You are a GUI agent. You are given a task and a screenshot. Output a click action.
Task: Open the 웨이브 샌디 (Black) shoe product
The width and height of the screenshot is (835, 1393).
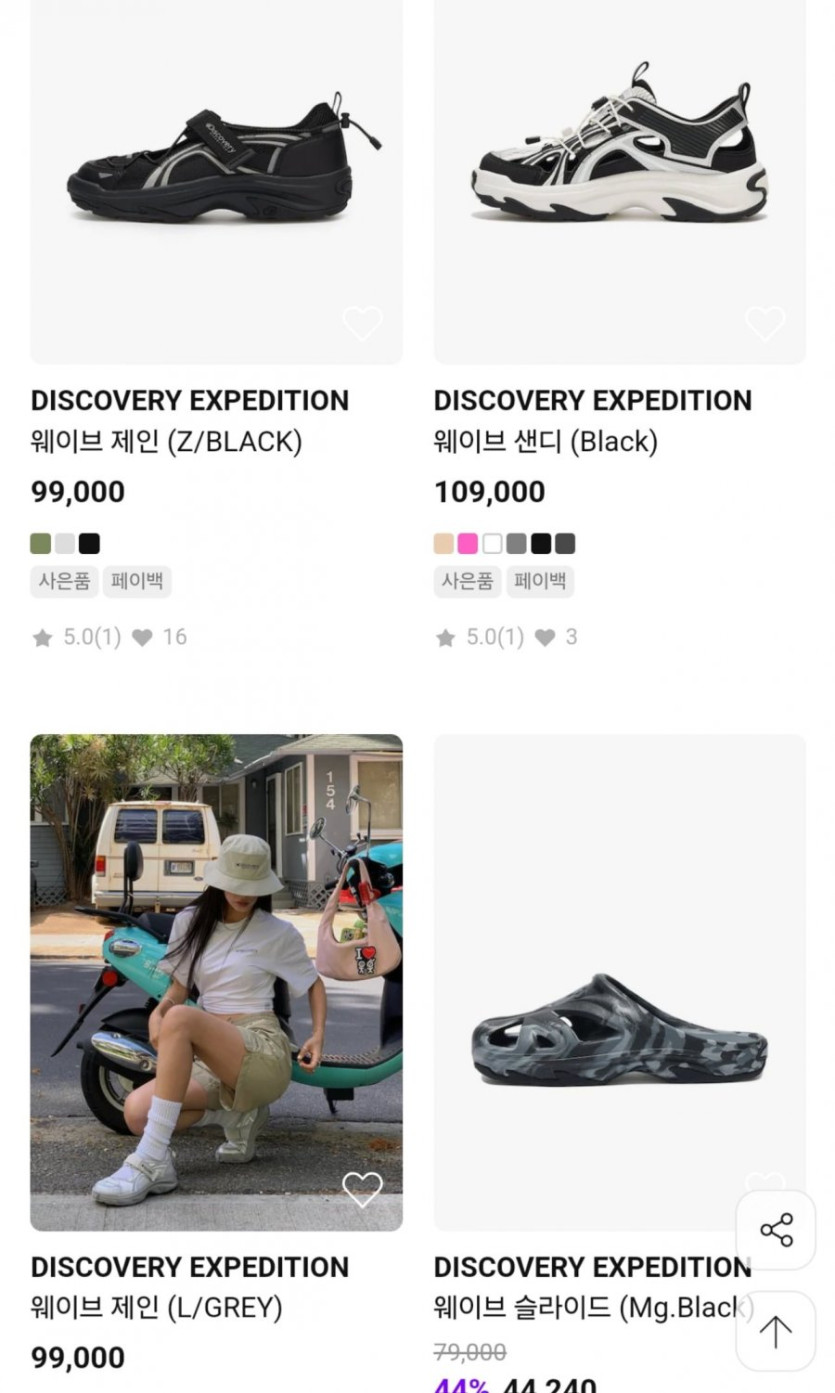click(619, 160)
